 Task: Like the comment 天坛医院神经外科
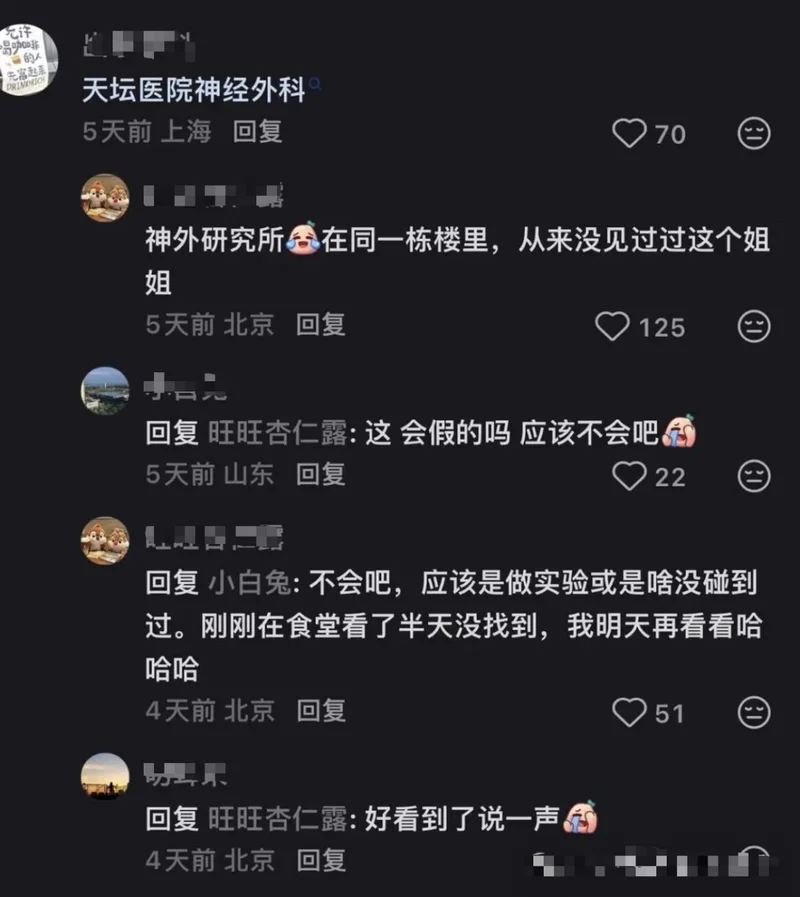[629, 132]
